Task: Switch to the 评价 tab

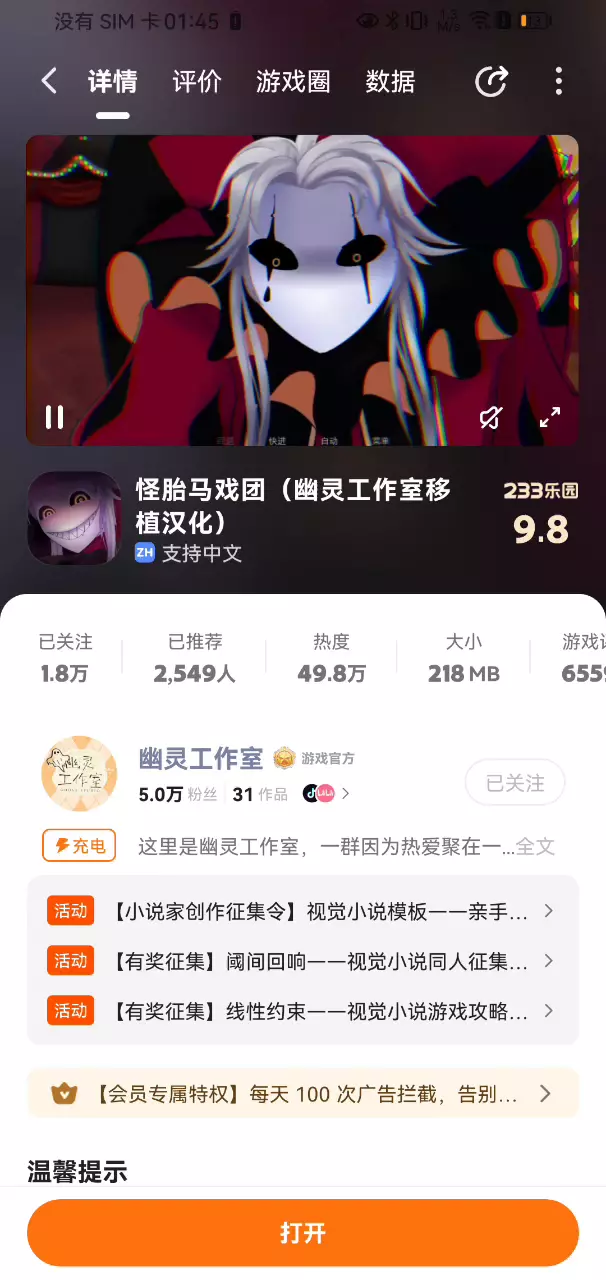Action: click(x=197, y=81)
